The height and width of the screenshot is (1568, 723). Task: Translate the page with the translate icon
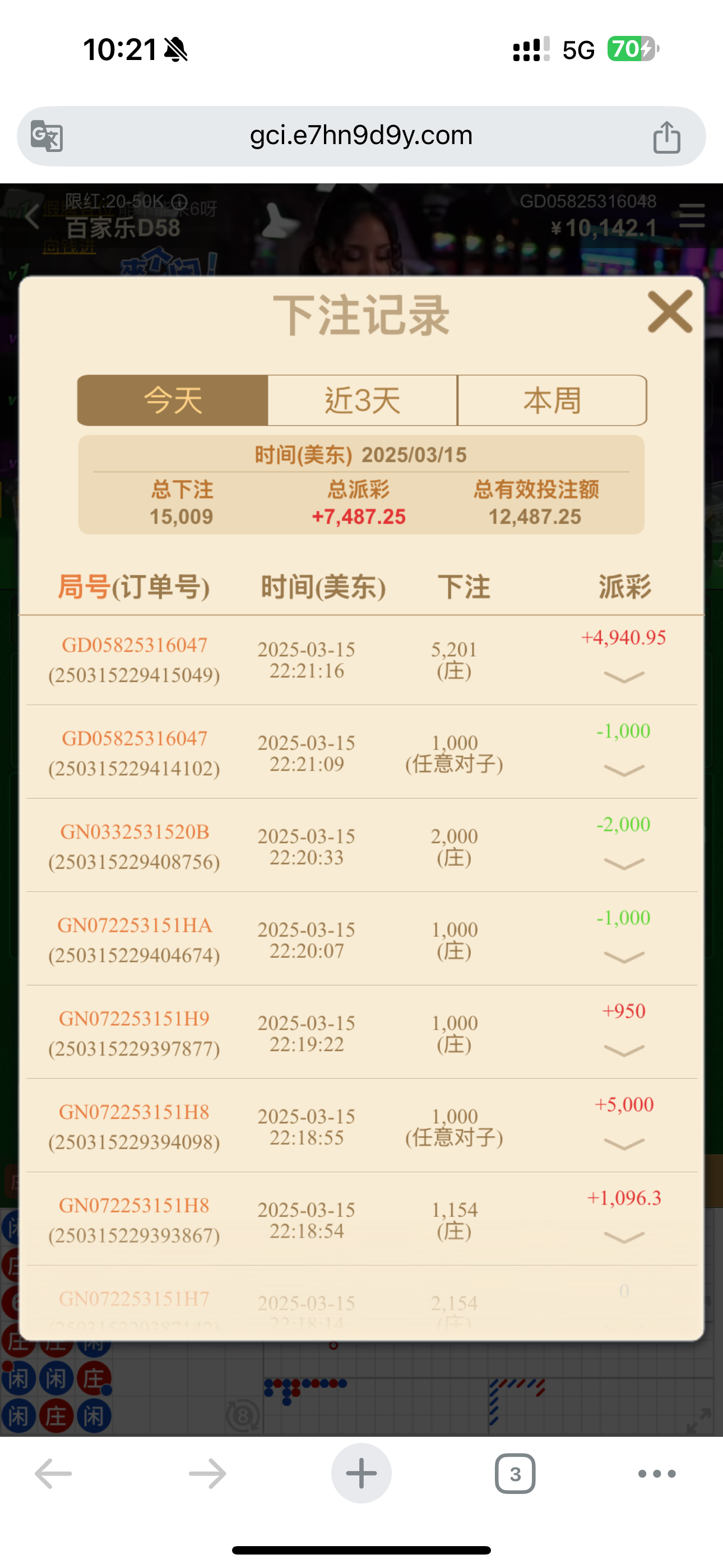pos(47,136)
